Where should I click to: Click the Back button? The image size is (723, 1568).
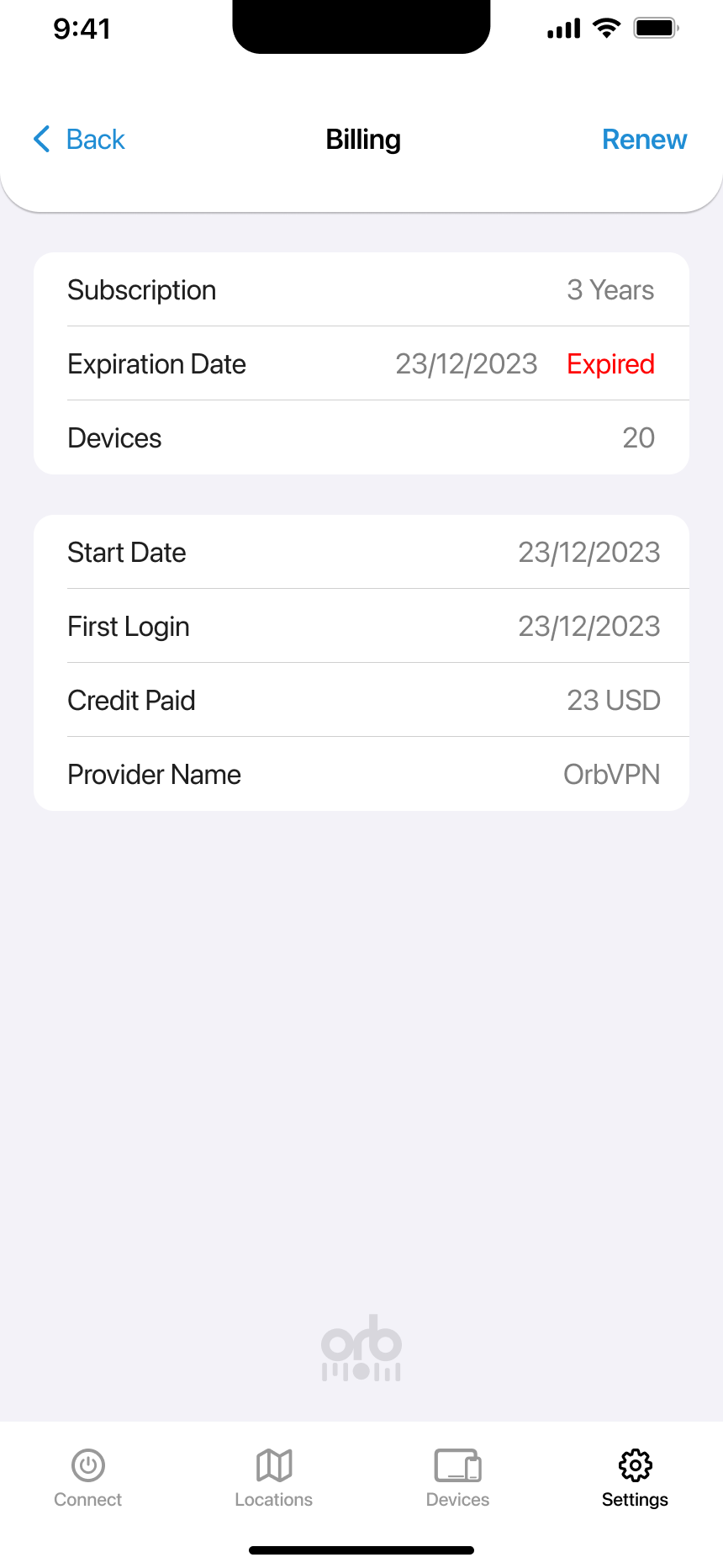pos(78,139)
